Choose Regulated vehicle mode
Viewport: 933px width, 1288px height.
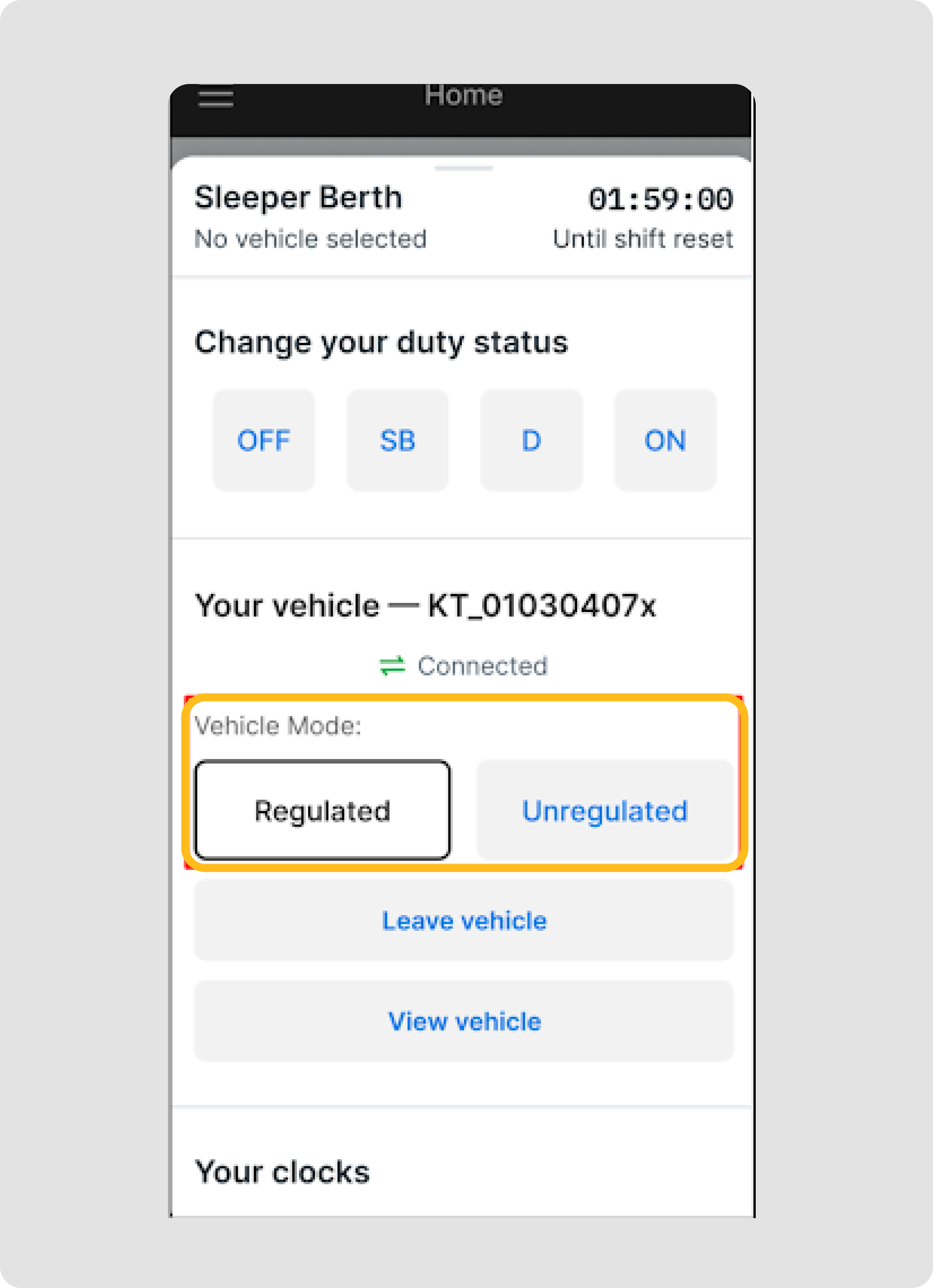click(323, 810)
